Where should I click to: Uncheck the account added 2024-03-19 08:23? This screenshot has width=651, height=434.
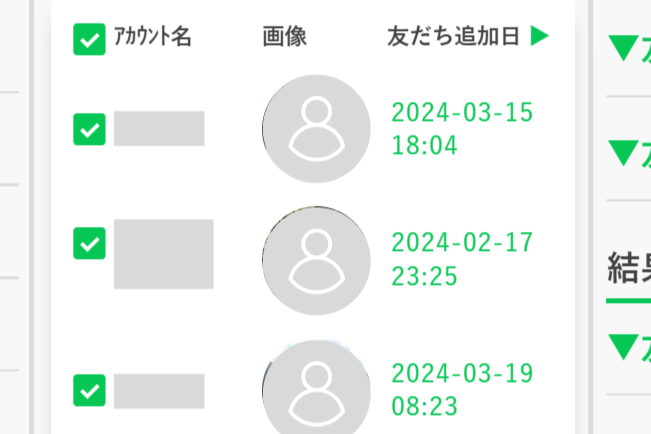point(89,389)
